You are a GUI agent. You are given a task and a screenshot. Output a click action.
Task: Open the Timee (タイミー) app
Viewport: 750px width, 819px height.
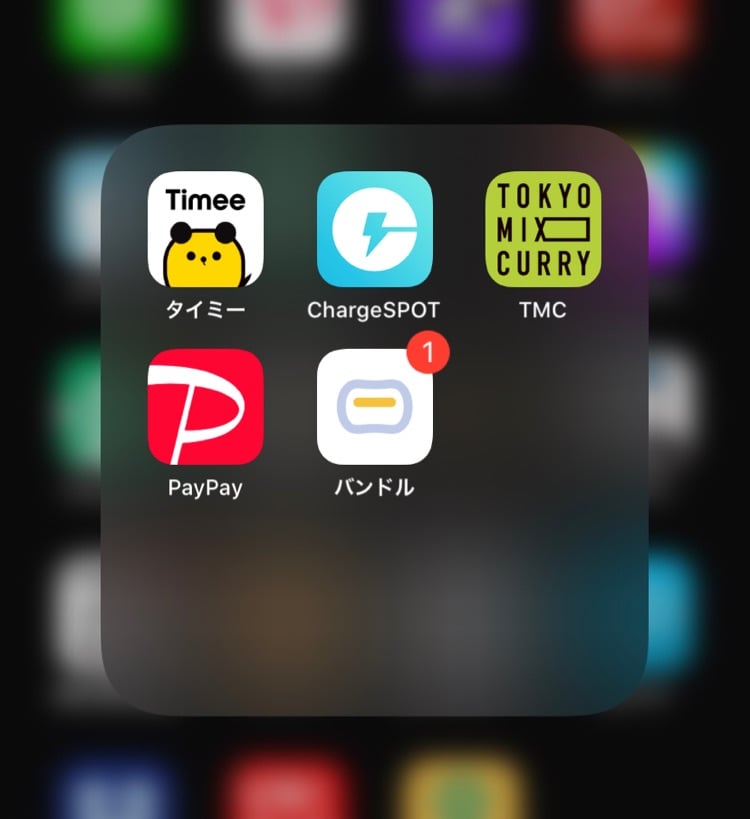click(205, 230)
